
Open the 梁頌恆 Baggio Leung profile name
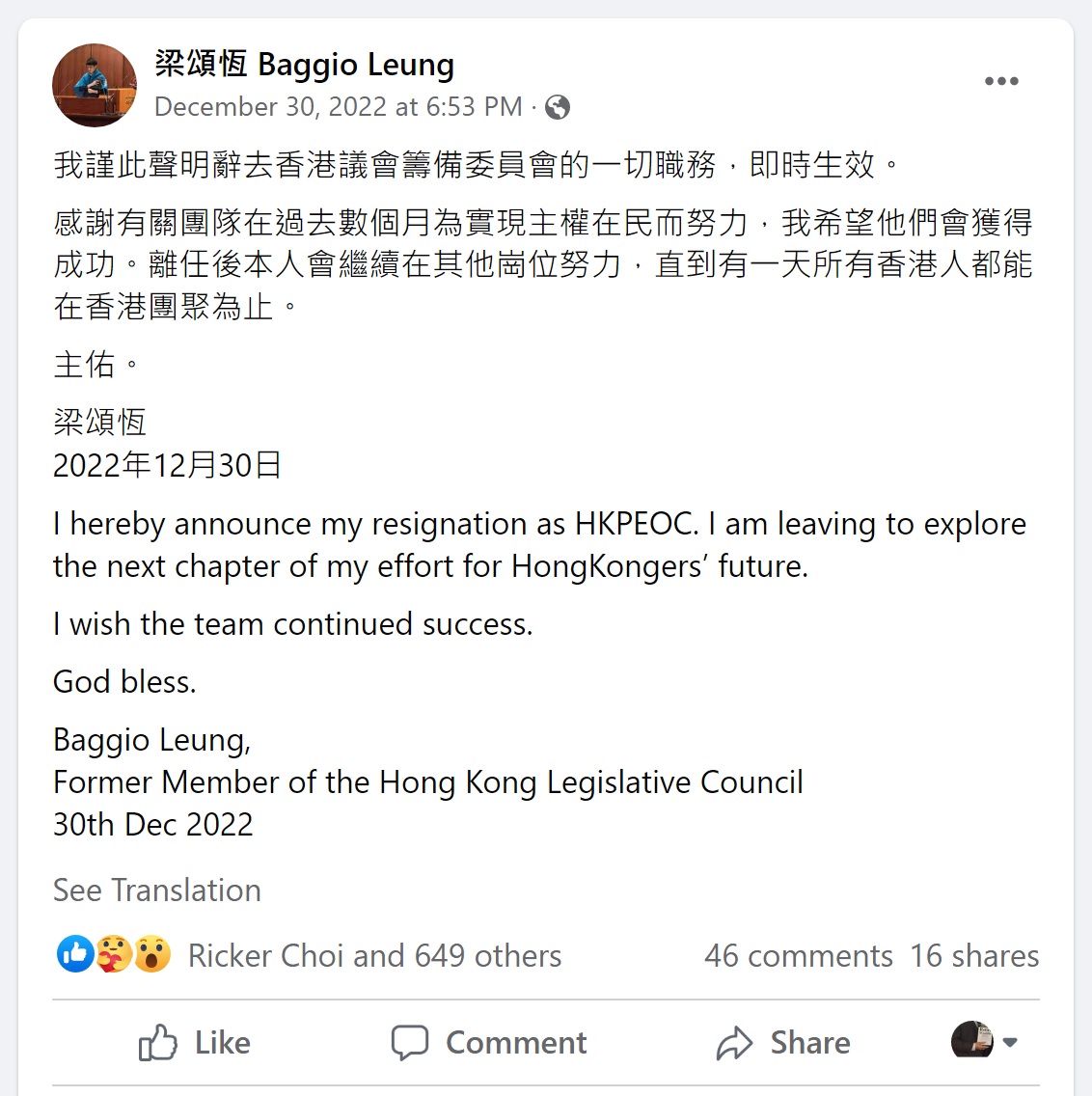click(x=304, y=65)
